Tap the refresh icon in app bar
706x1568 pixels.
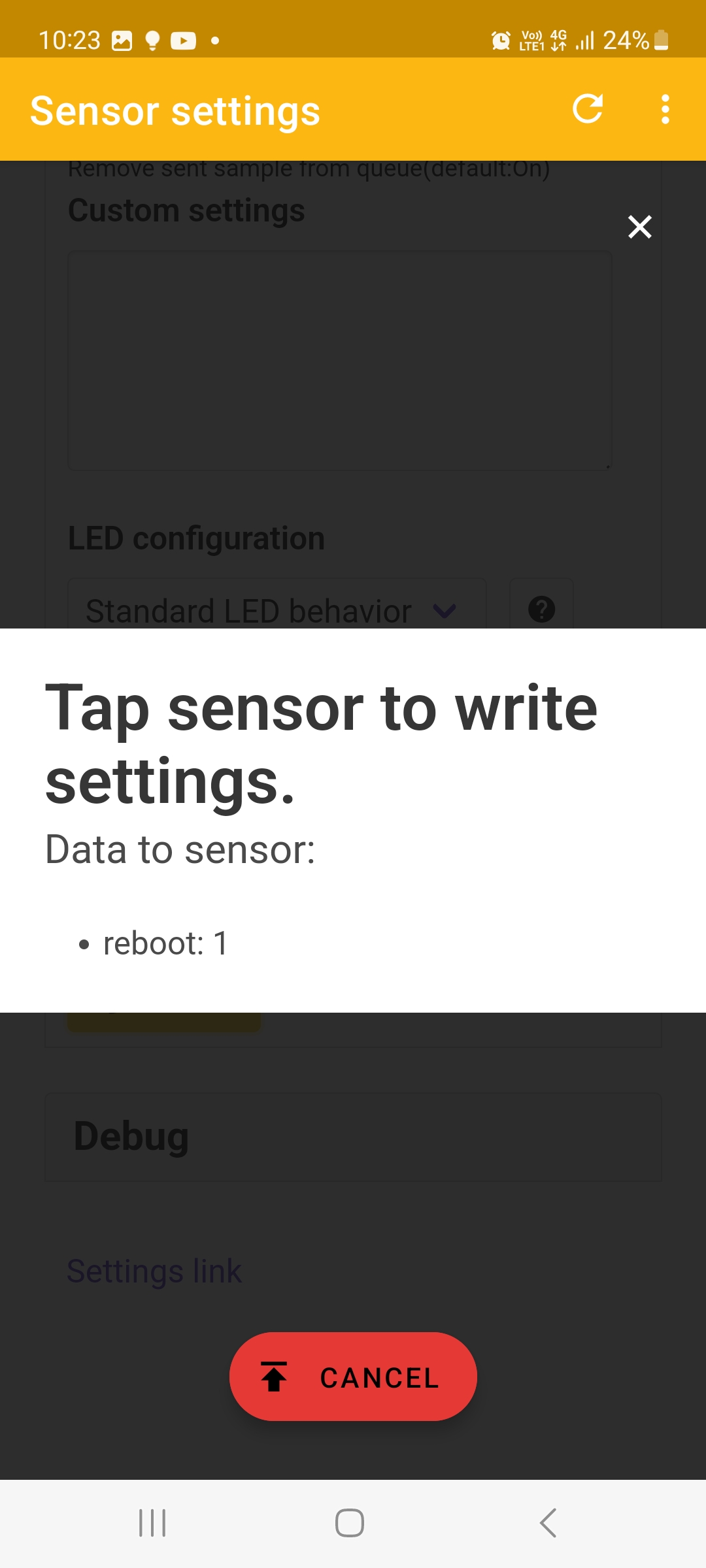588,109
